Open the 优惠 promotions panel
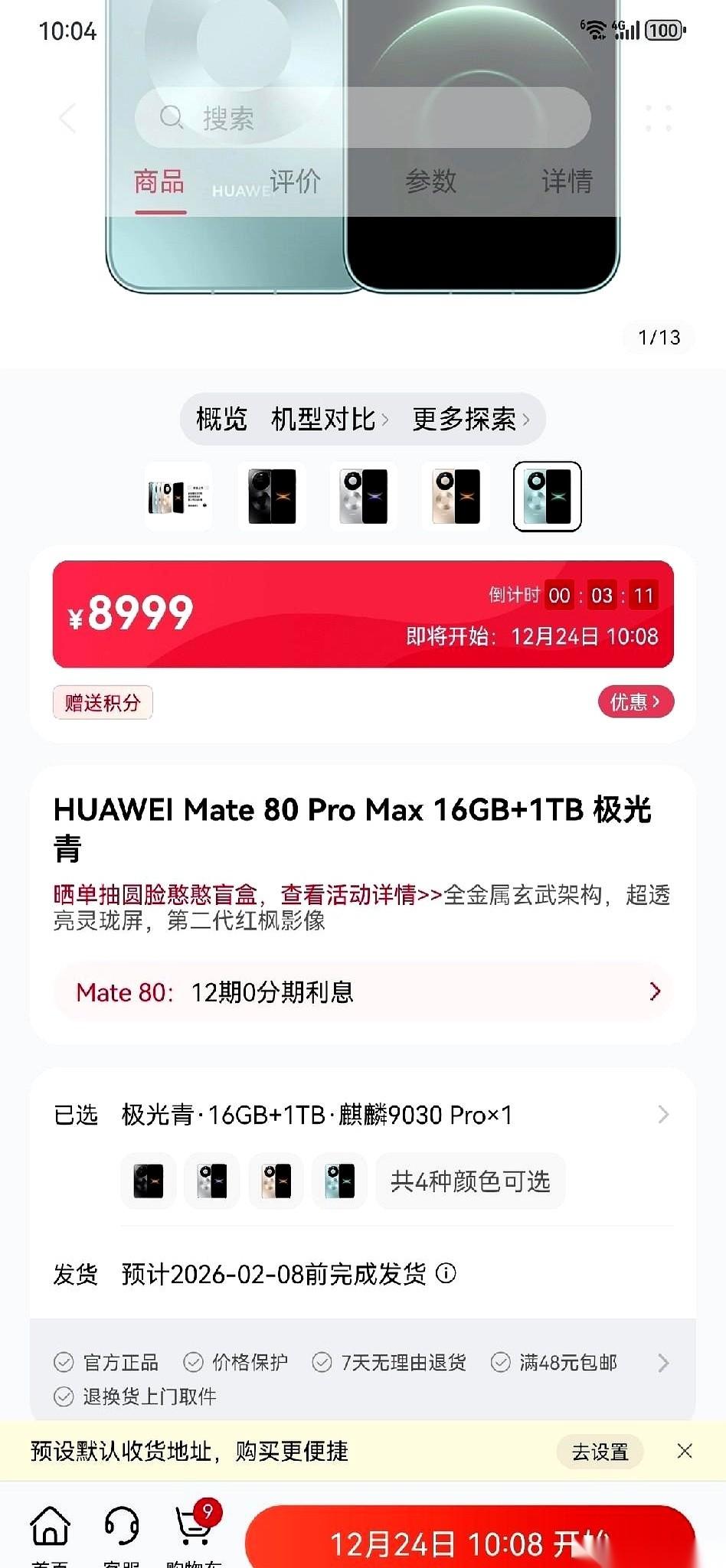The image size is (726, 1568). (x=635, y=701)
